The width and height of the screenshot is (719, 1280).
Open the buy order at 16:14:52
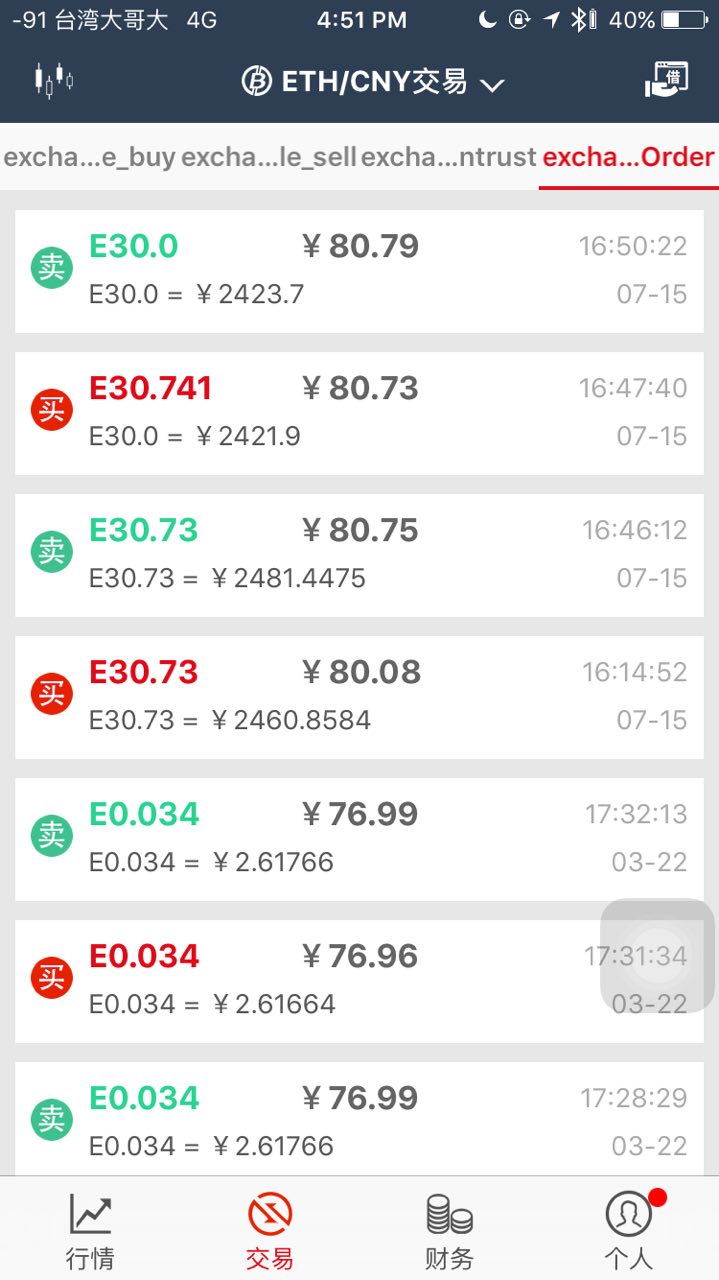pos(359,697)
